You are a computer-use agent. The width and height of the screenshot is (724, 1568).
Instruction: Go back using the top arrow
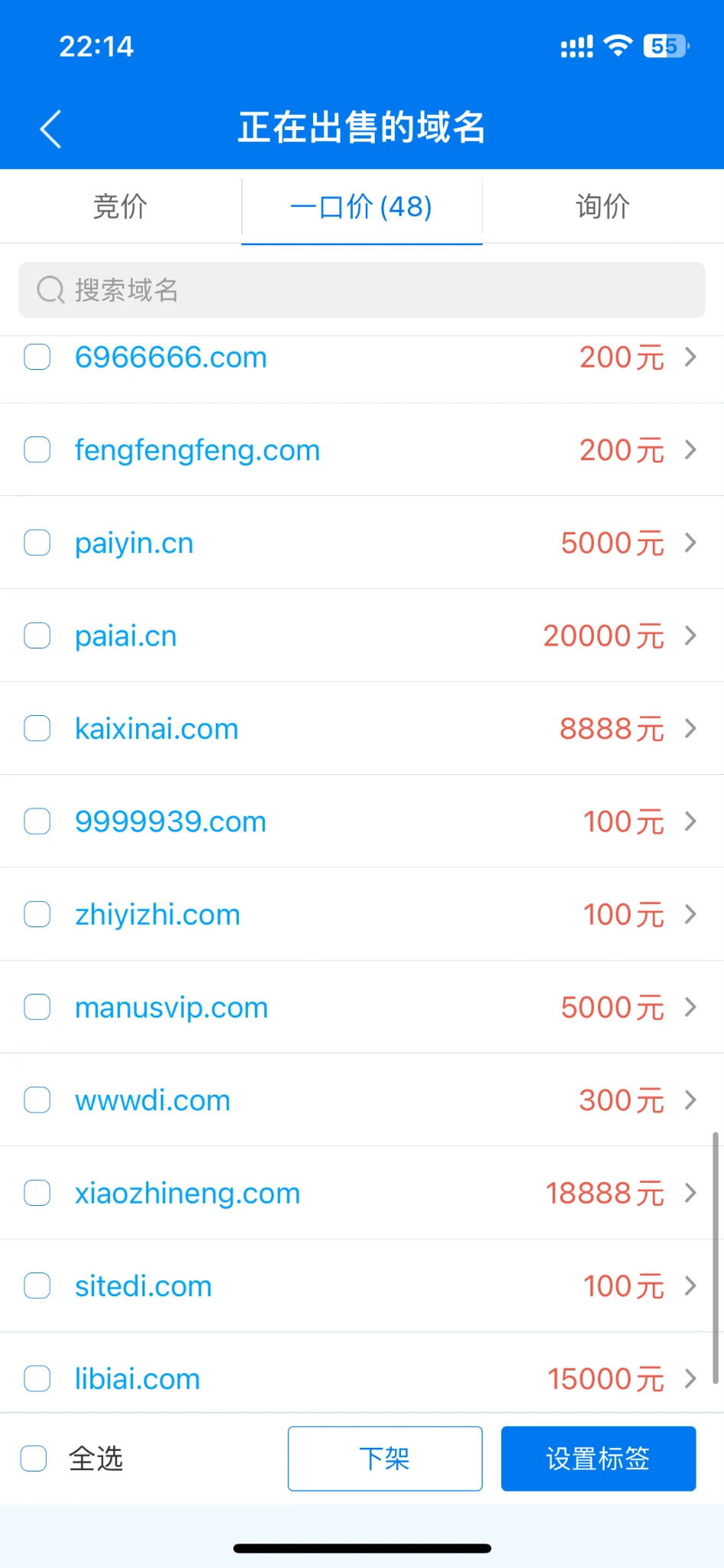[x=51, y=129]
